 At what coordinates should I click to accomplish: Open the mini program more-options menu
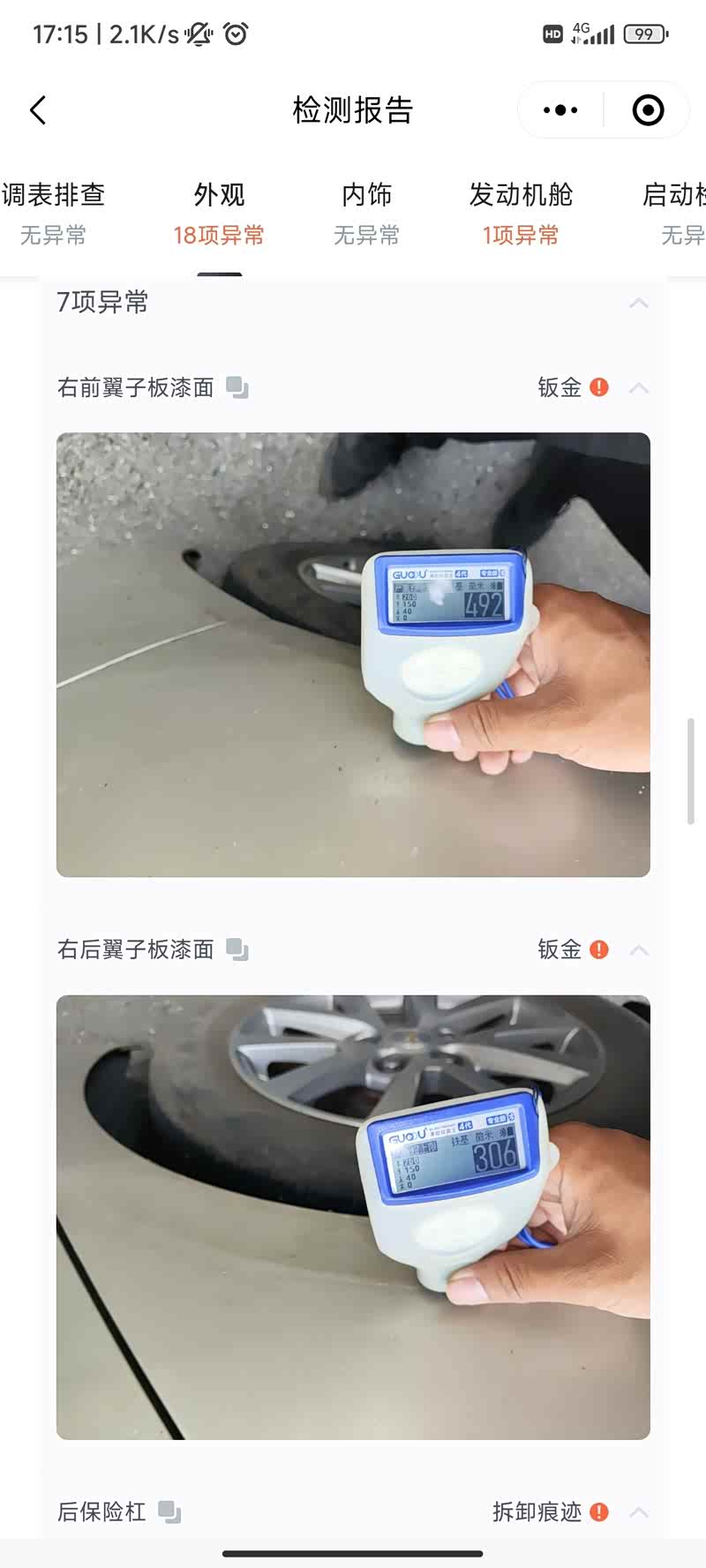[x=560, y=110]
